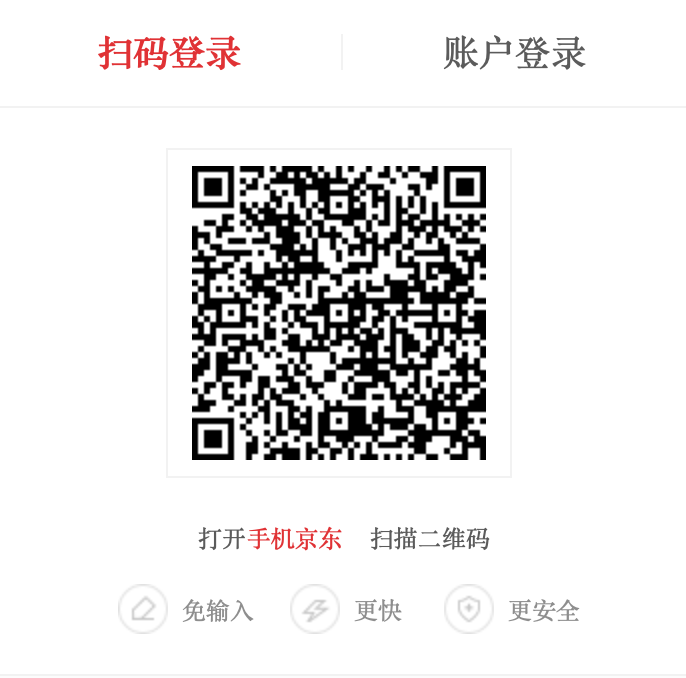Select the 扫码登录 tab

(x=170, y=54)
